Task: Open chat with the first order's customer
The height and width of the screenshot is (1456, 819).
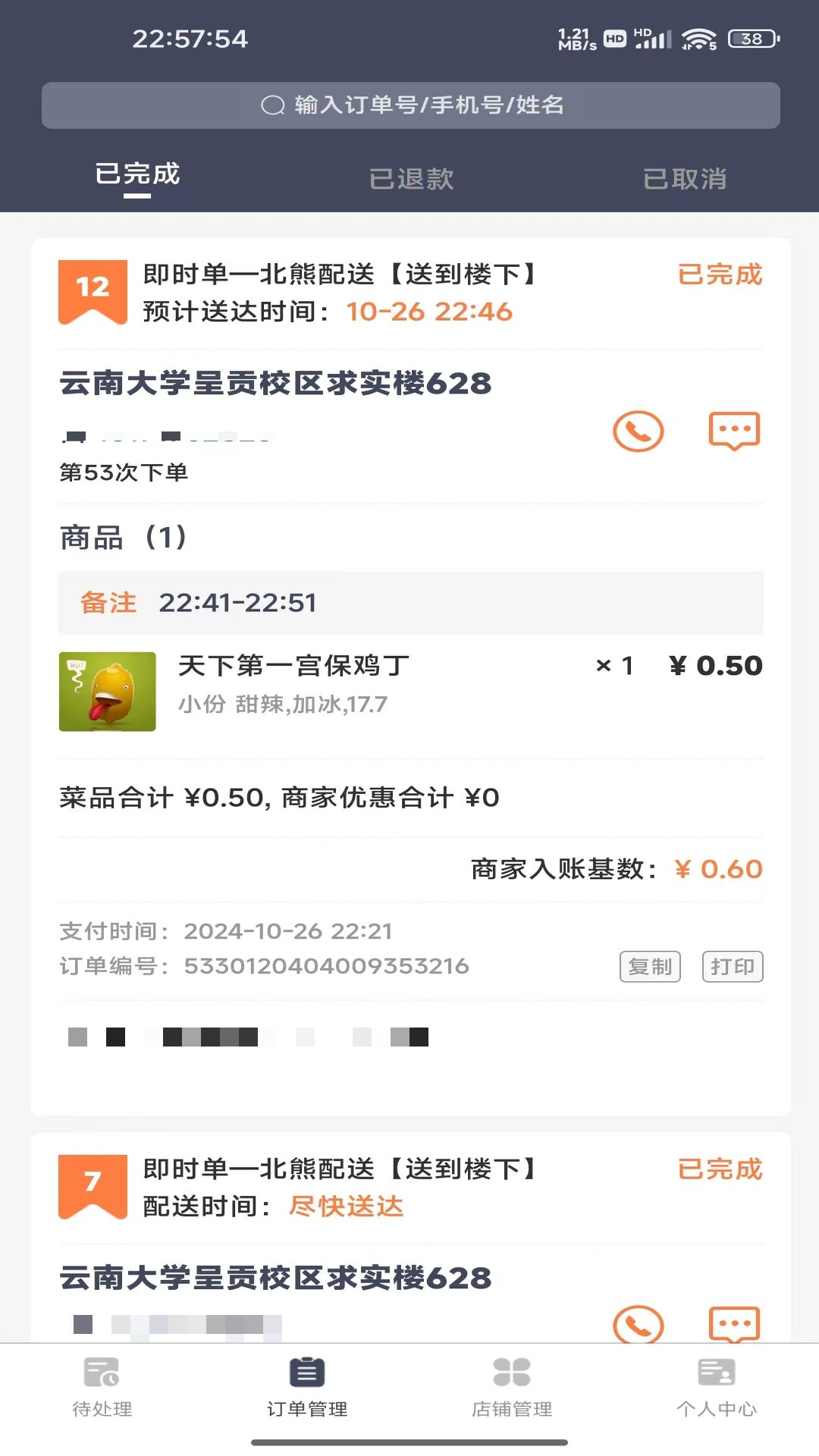Action: point(734,431)
